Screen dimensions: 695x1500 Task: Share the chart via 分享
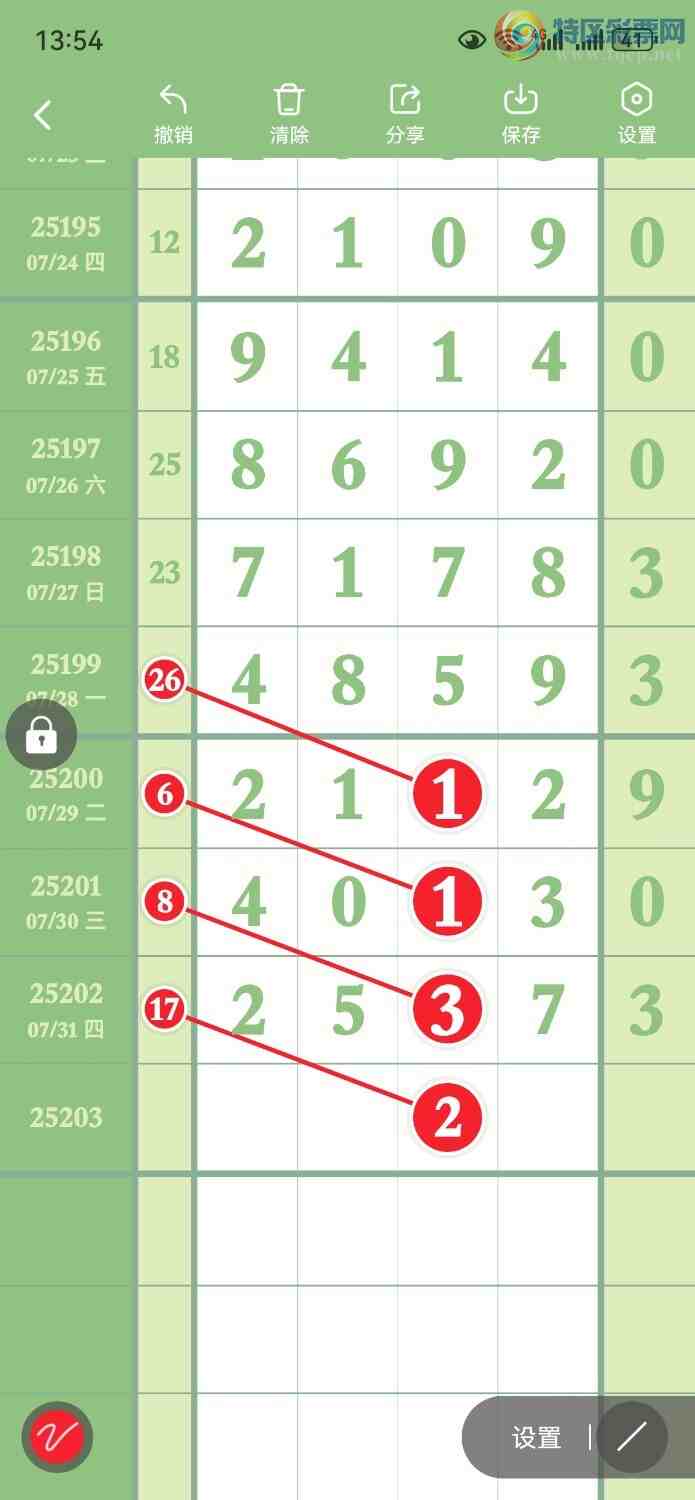point(405,114)
